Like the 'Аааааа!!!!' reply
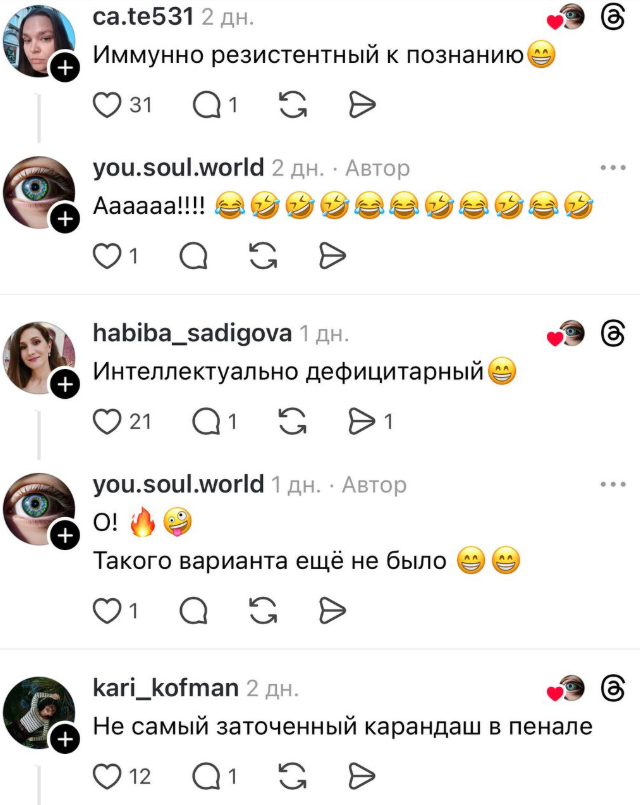Image resolution: width=640 pixels, height=805 pixels. 107,257
